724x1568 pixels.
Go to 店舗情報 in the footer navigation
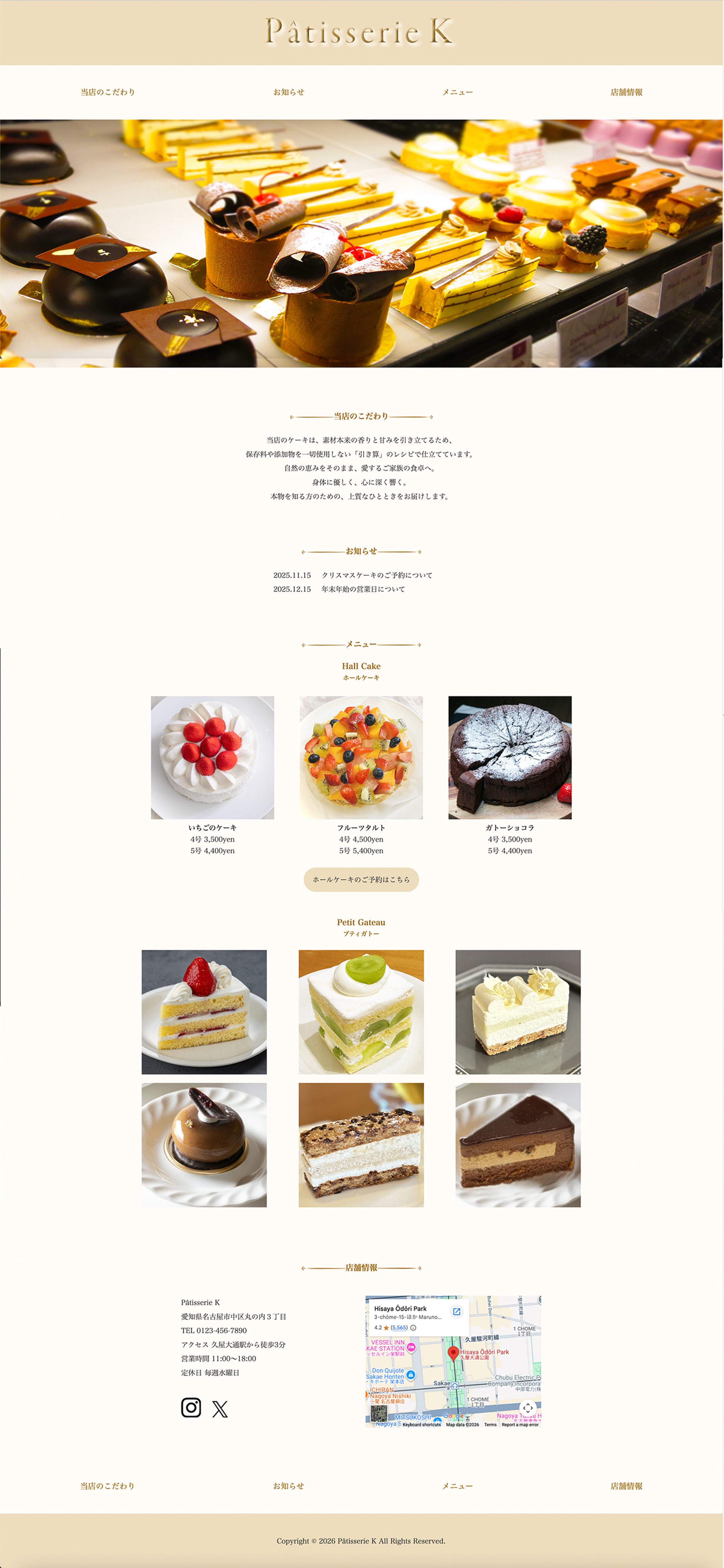coord(626,1486)
